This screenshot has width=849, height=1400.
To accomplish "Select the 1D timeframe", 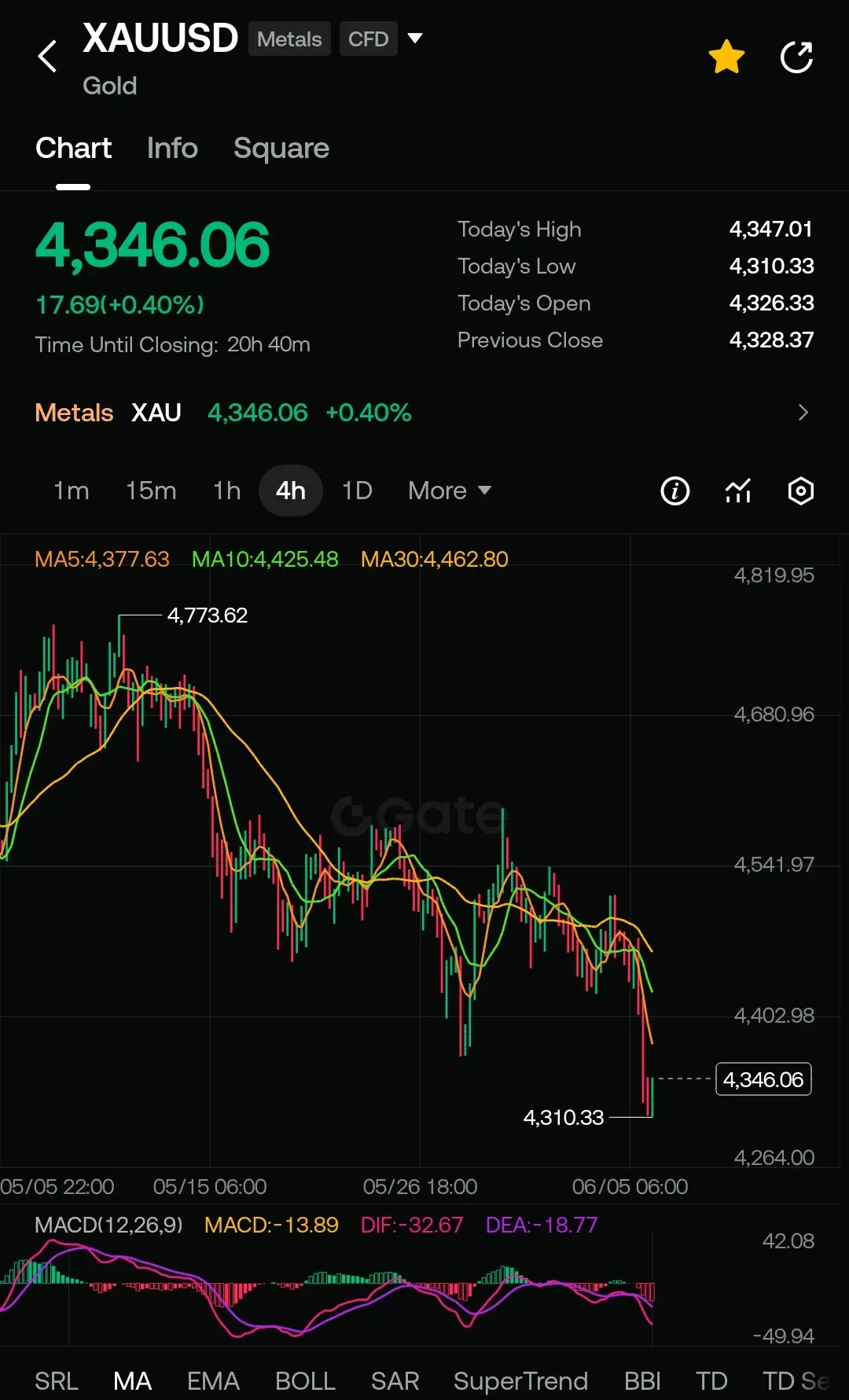I will [x=357, y=491].
